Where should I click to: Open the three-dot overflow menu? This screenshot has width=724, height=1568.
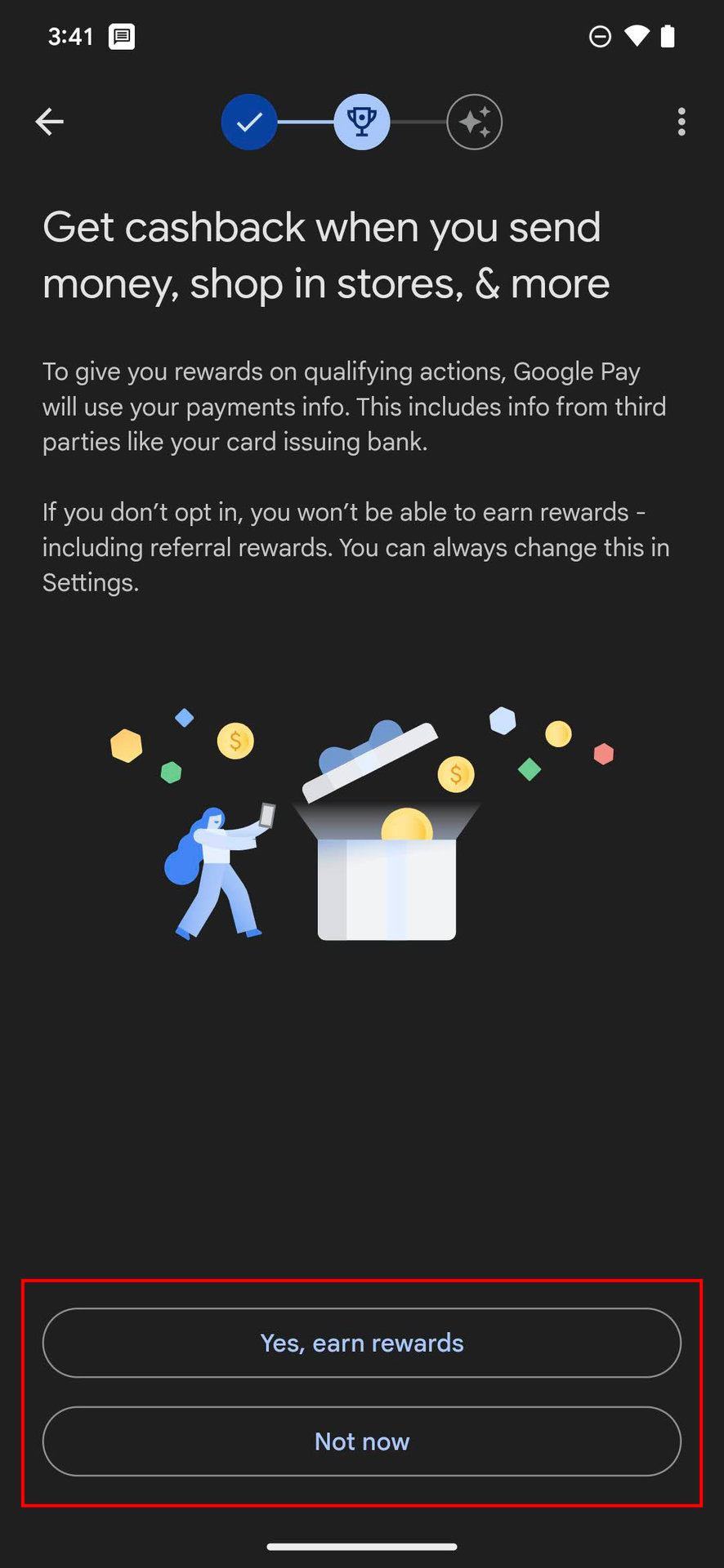[x=681, y=122]
